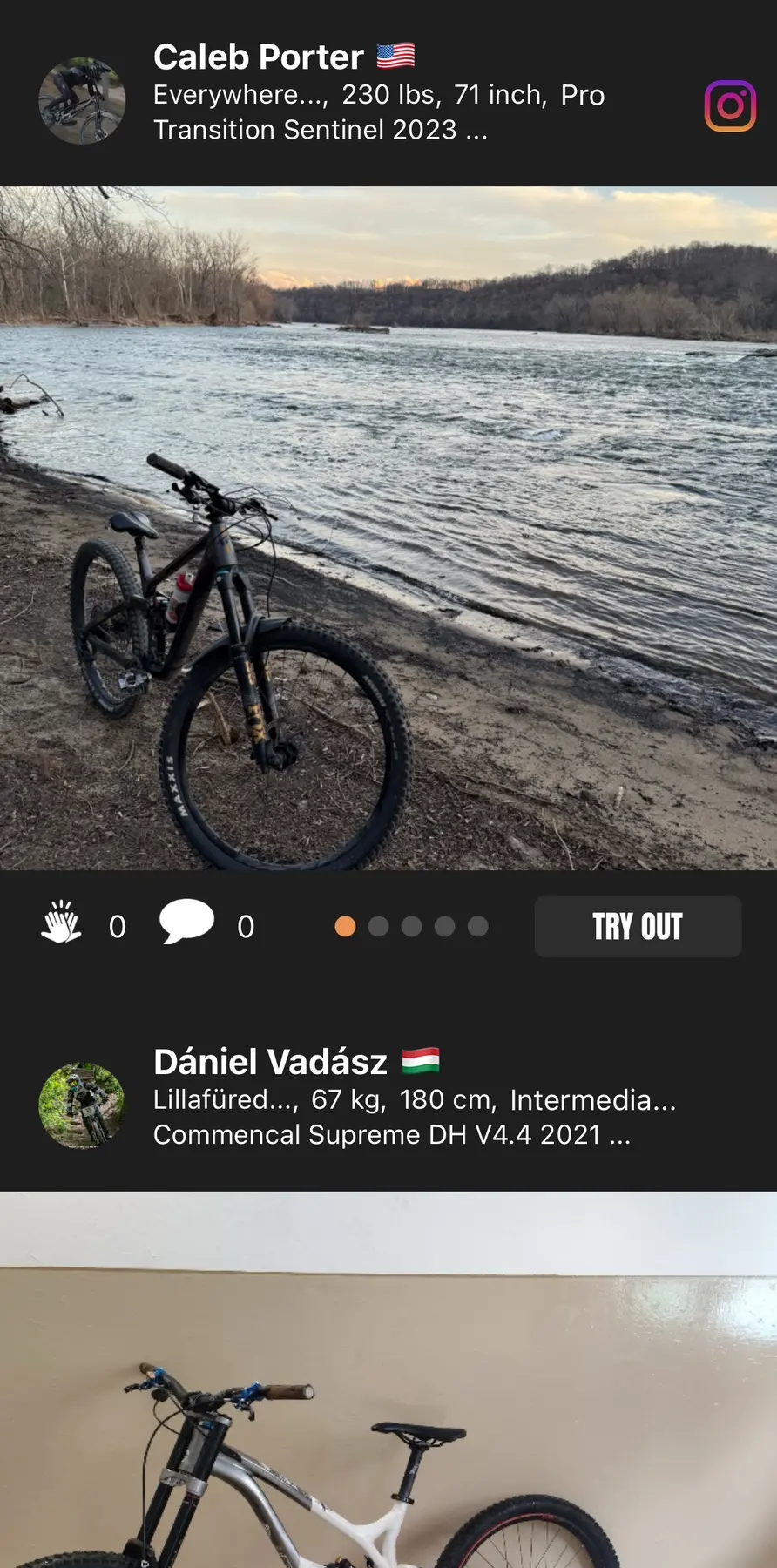Open Dániel Vadász's profile name

pyautogui.click(x=270, y=1061)
